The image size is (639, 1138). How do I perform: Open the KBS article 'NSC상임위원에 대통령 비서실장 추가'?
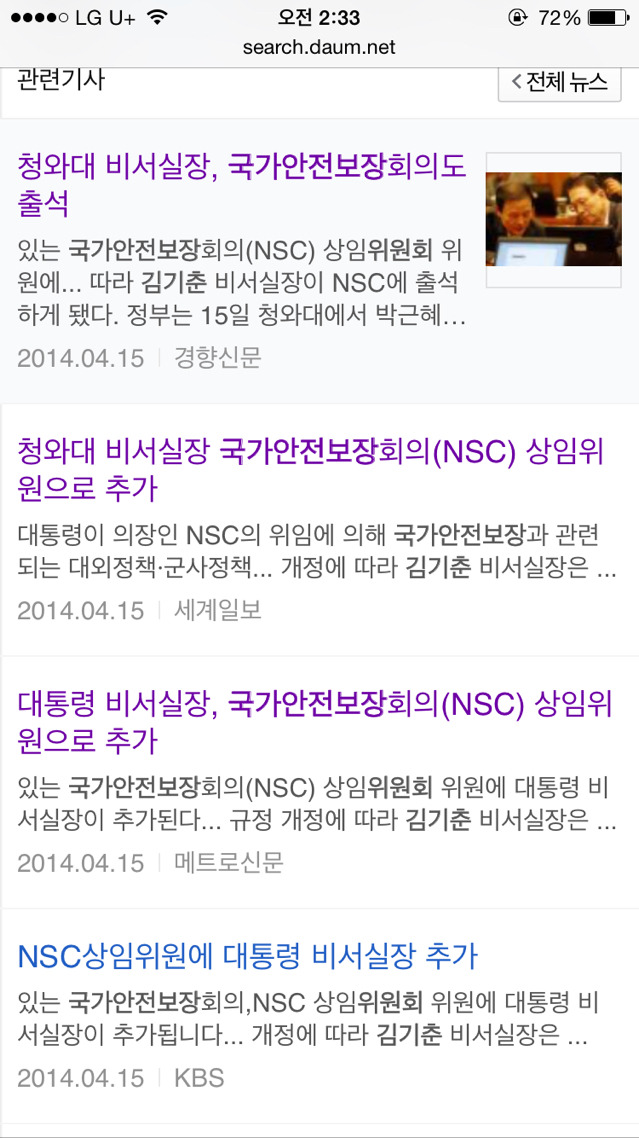[248, 957]
